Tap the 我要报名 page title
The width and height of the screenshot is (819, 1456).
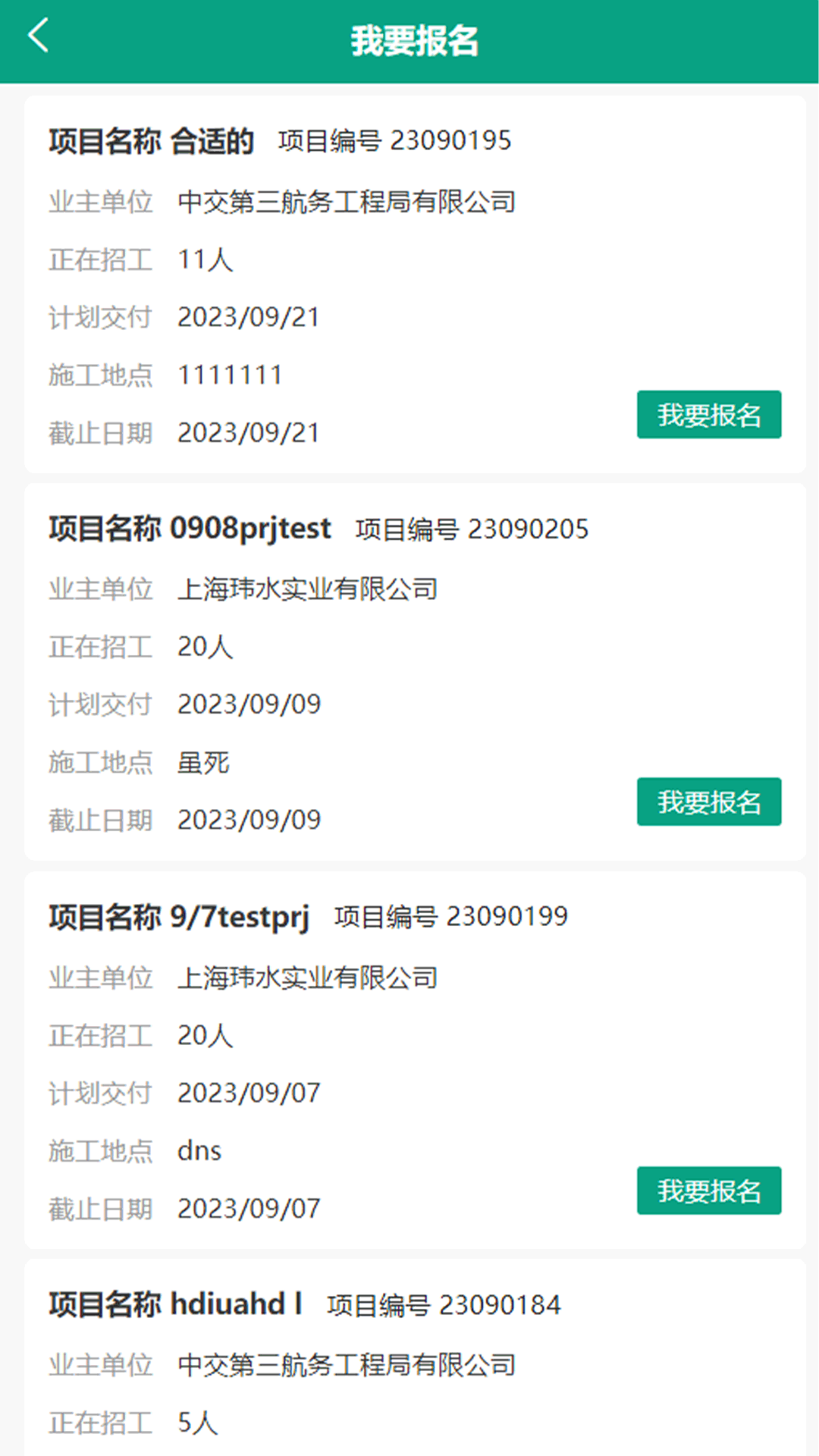tap(415, 42)
